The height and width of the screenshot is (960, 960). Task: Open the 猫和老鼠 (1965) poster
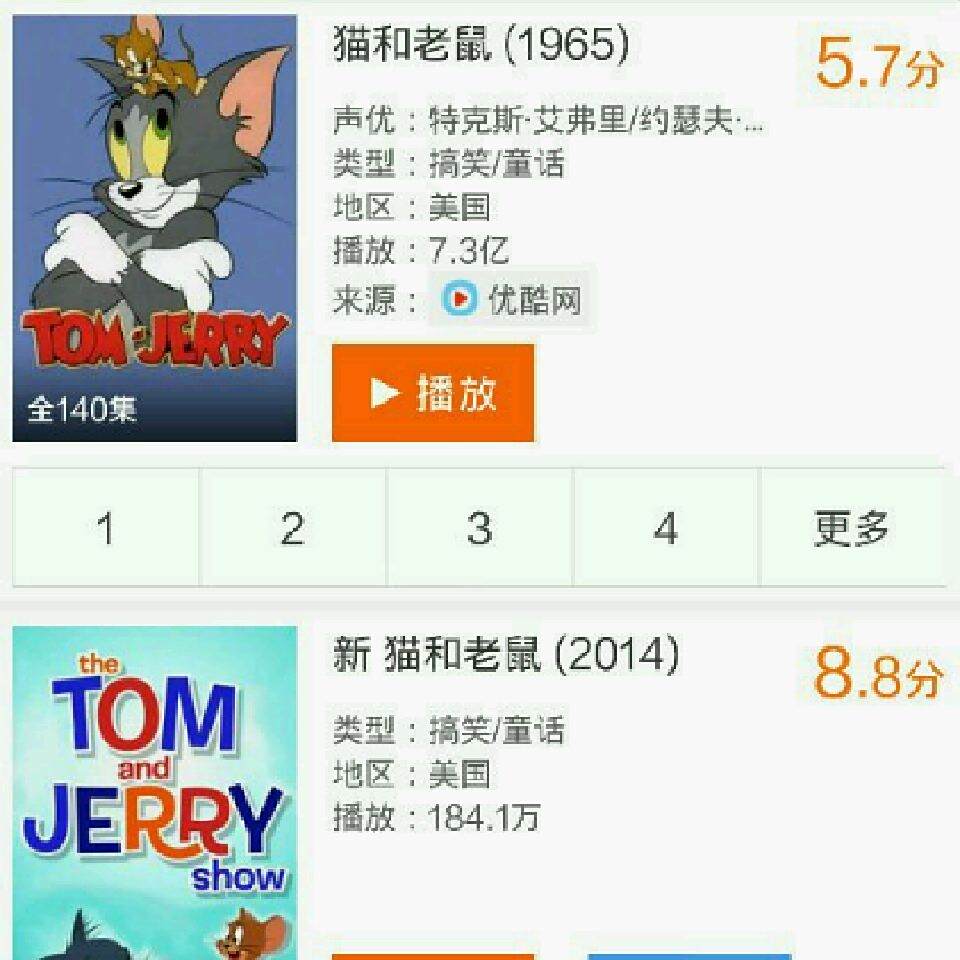pos(155,228)
